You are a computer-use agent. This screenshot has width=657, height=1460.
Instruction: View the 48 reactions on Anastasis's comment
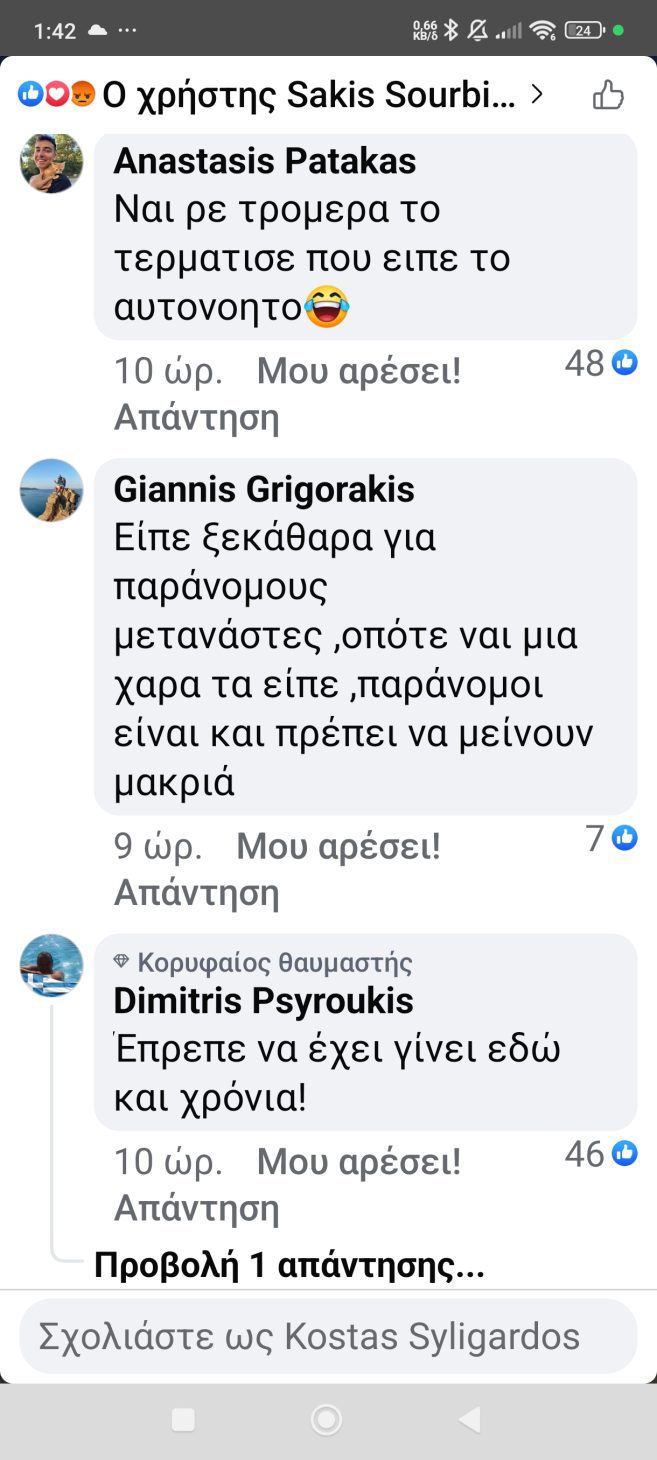(x=601, y=363)
